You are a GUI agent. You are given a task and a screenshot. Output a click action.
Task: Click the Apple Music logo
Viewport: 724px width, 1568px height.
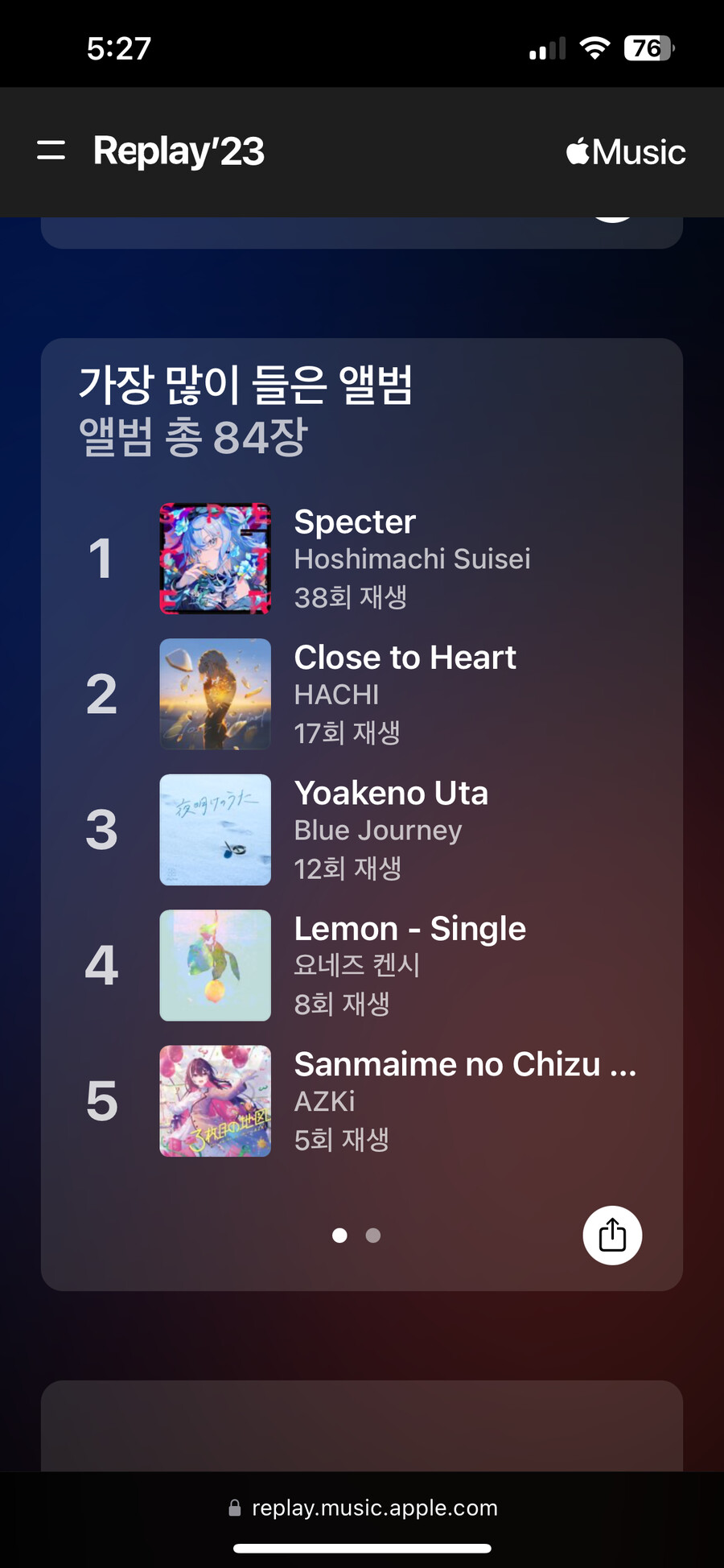click(x=624, y=151)
